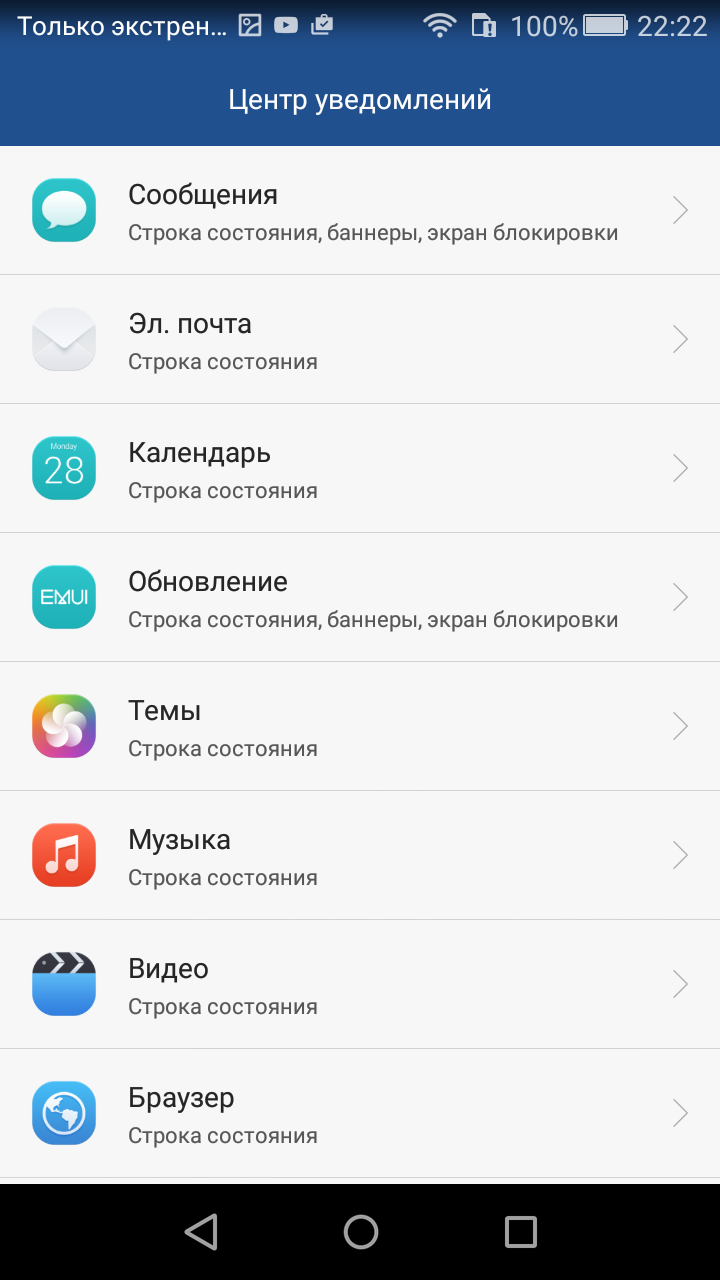Select the Календарь row
This screenshot has height=1280, width=720.
click(360, 468)
